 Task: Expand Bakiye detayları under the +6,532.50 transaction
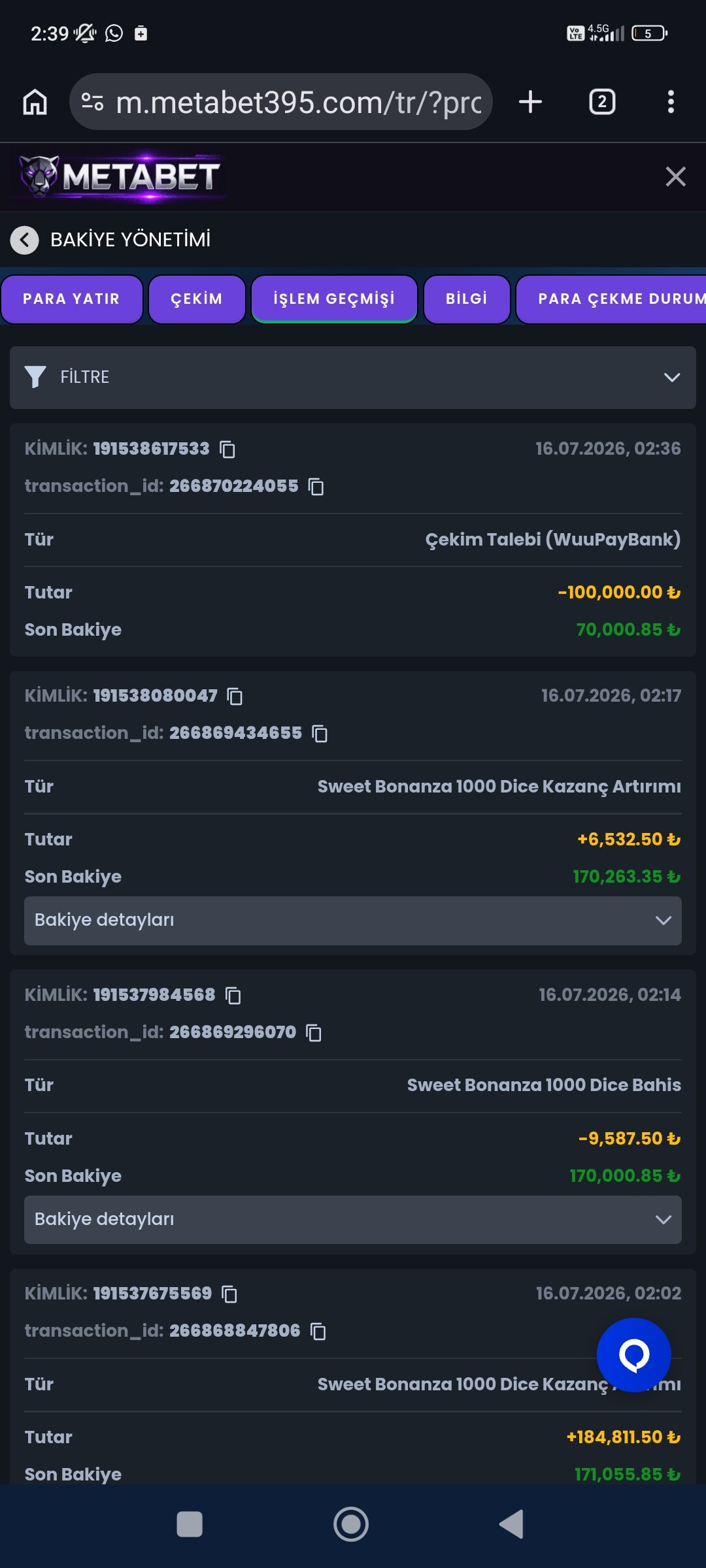(x=353, y=921)
